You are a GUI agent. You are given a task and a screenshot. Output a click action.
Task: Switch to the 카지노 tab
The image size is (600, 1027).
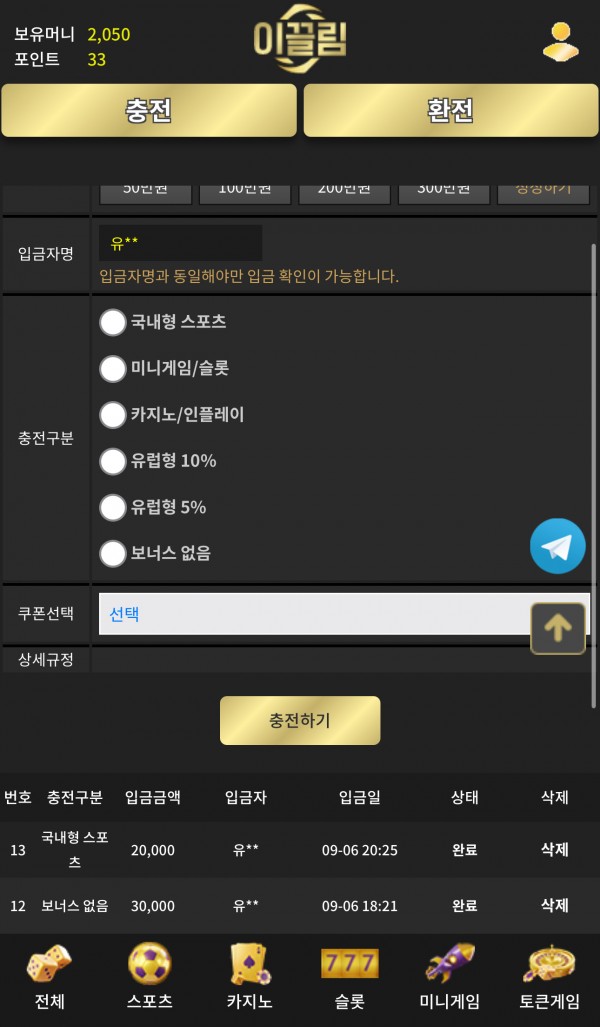249,977
